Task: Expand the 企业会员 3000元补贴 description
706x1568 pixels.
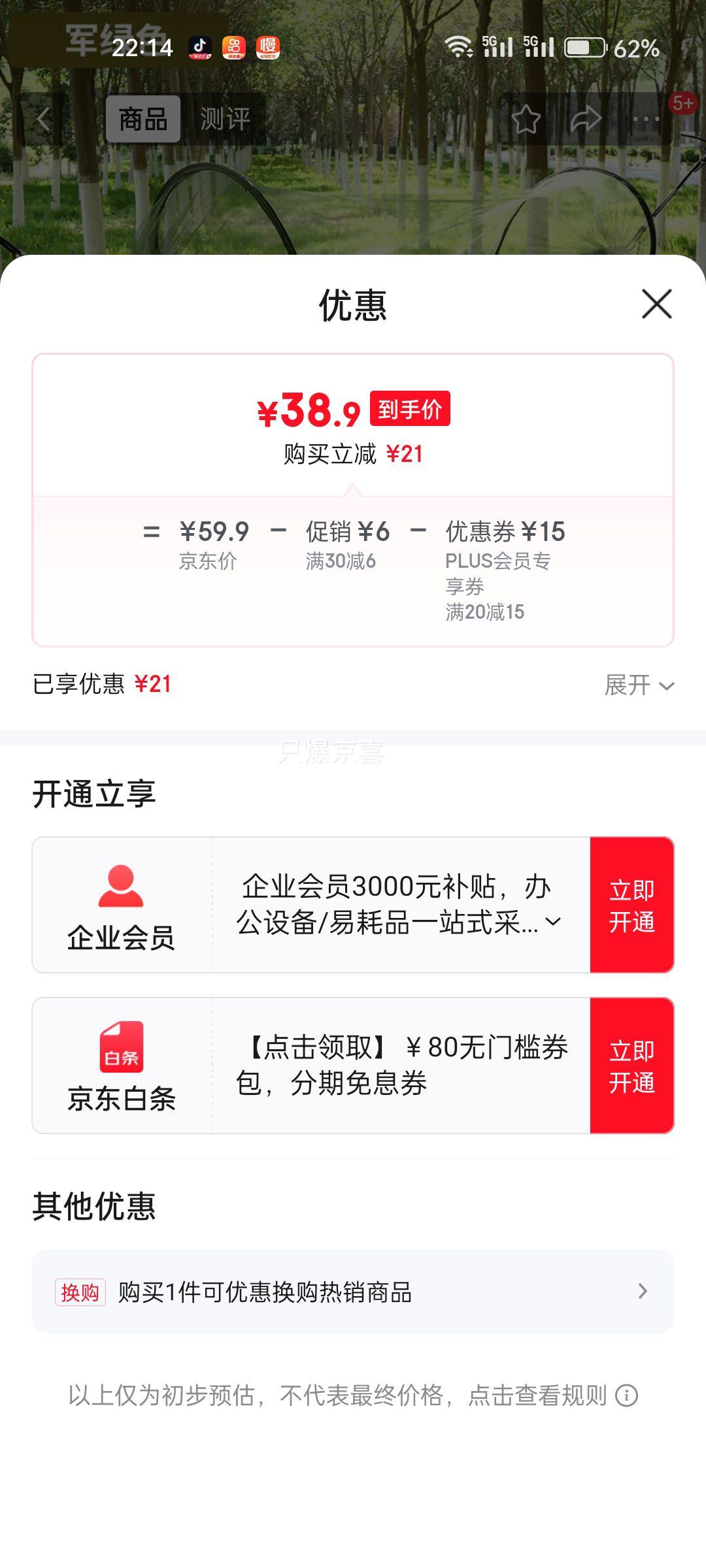Action: pyautogui.click(x=553, y=922)
